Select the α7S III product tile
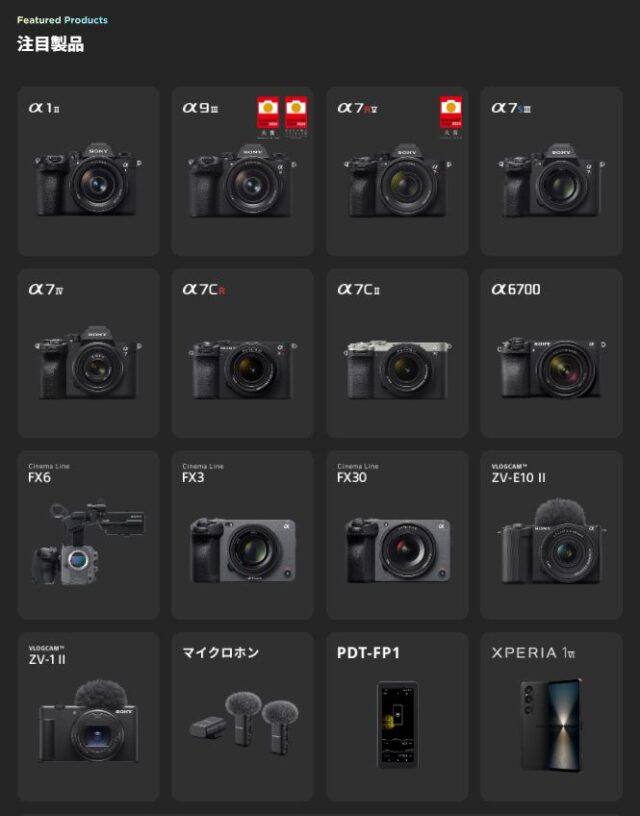The height and width of the screenshot is (816, 640). click(x=551, y=171)
